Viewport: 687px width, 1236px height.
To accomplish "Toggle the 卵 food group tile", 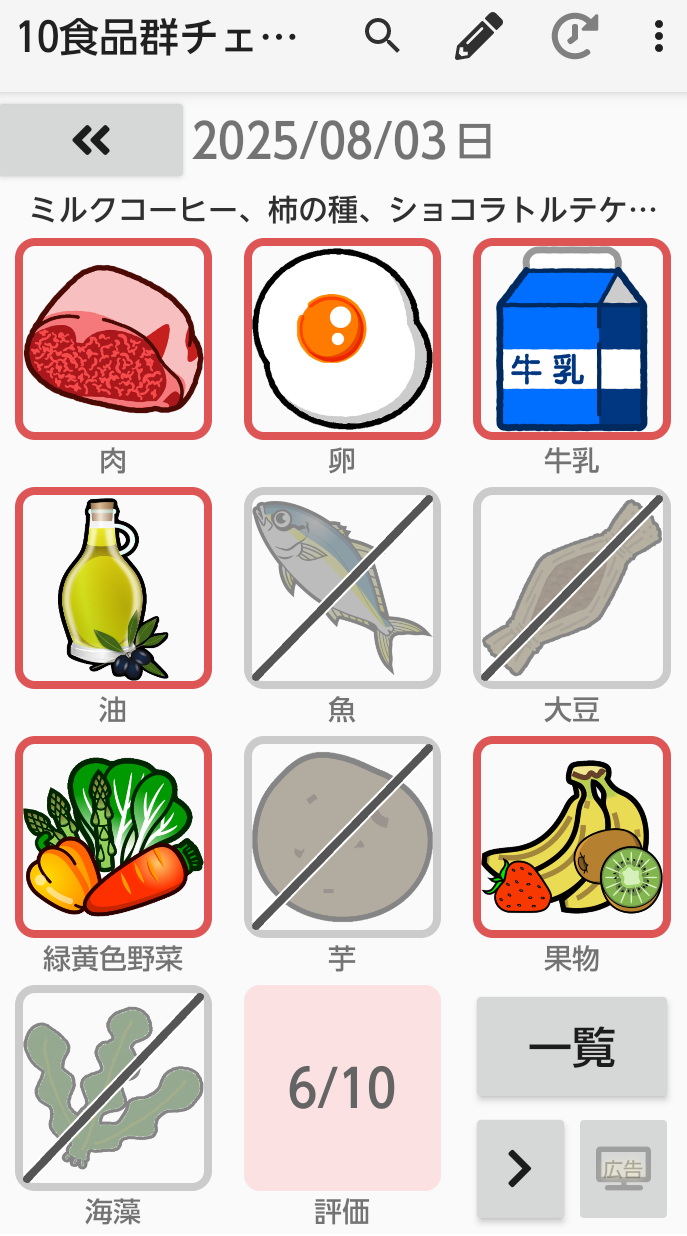I will [342, 339].
